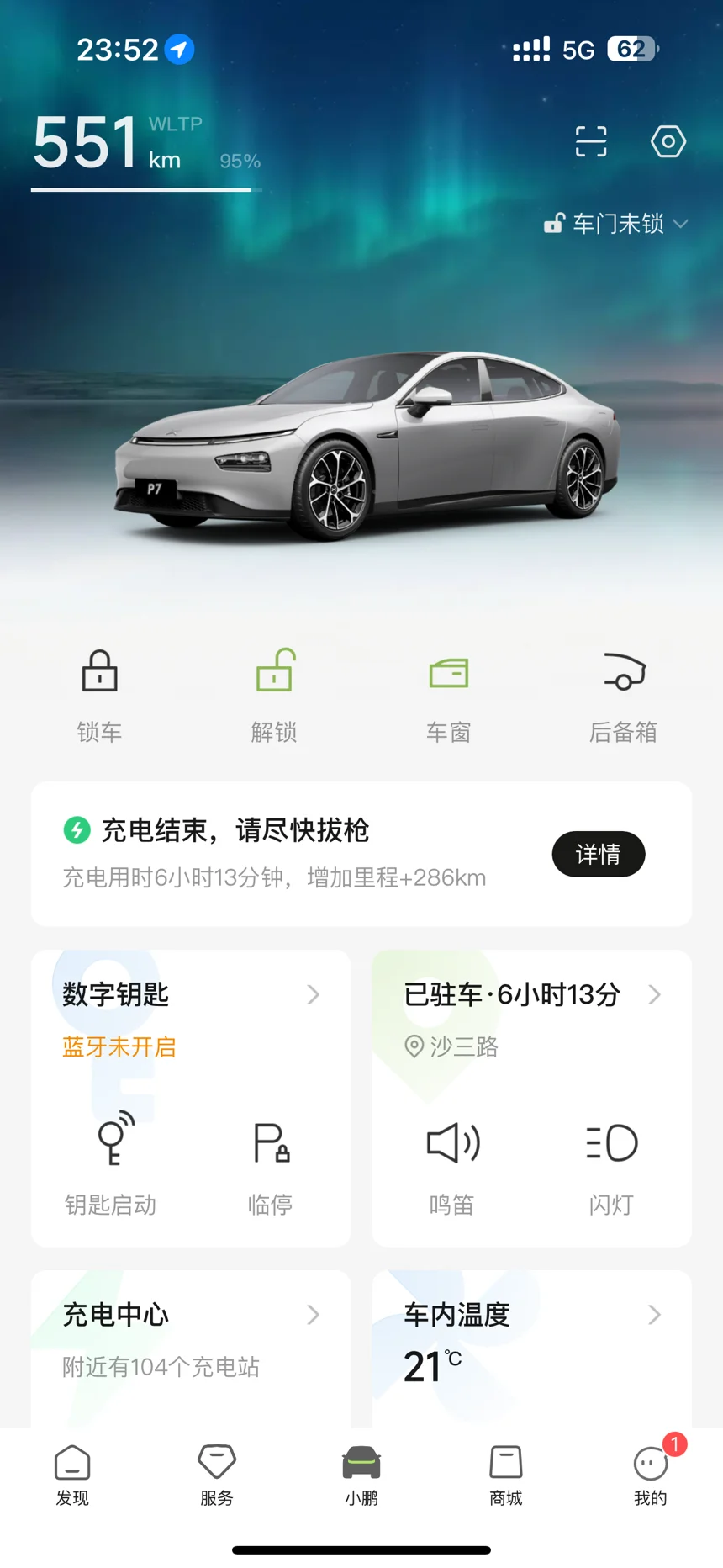
Task: Open the 充电中心 charging center
Action: [191, 1338]
